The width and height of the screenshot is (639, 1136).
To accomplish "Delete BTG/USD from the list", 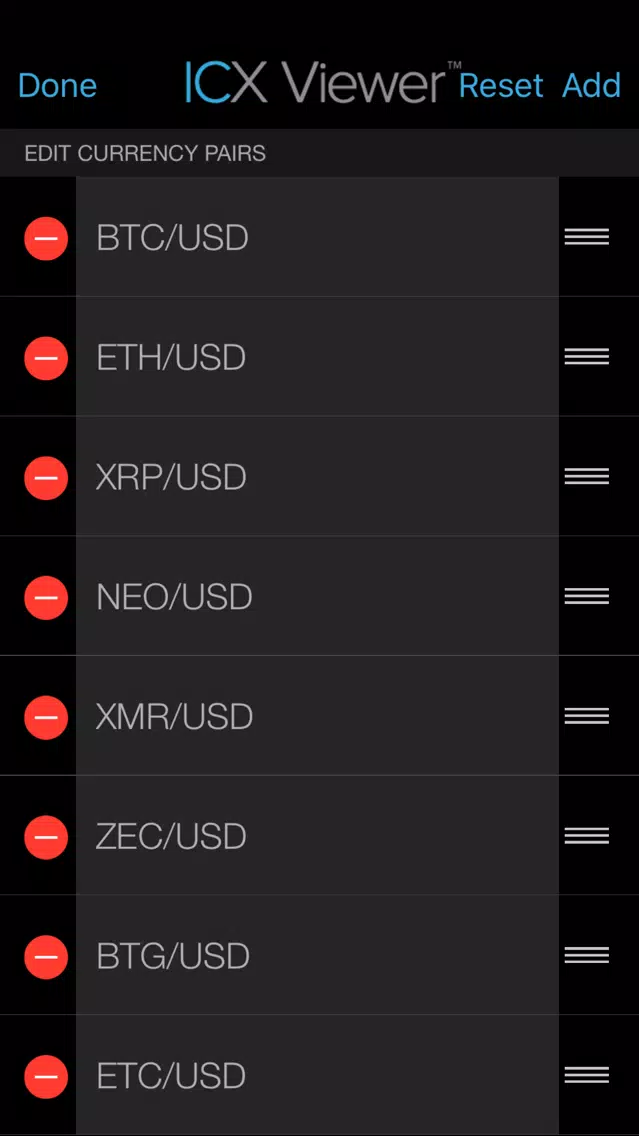I will [x=46, y=956].
